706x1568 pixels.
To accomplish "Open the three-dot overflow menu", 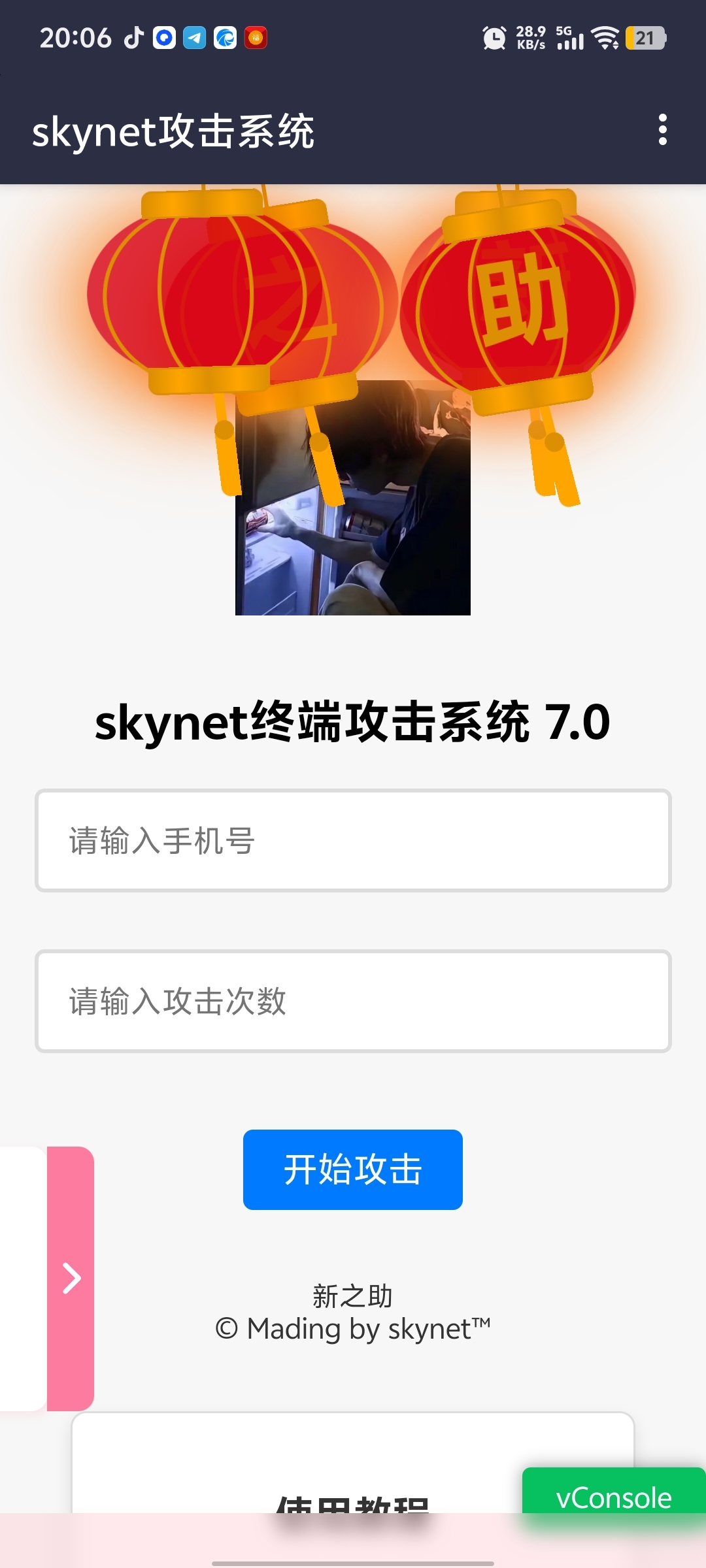I will pos(662,129).
